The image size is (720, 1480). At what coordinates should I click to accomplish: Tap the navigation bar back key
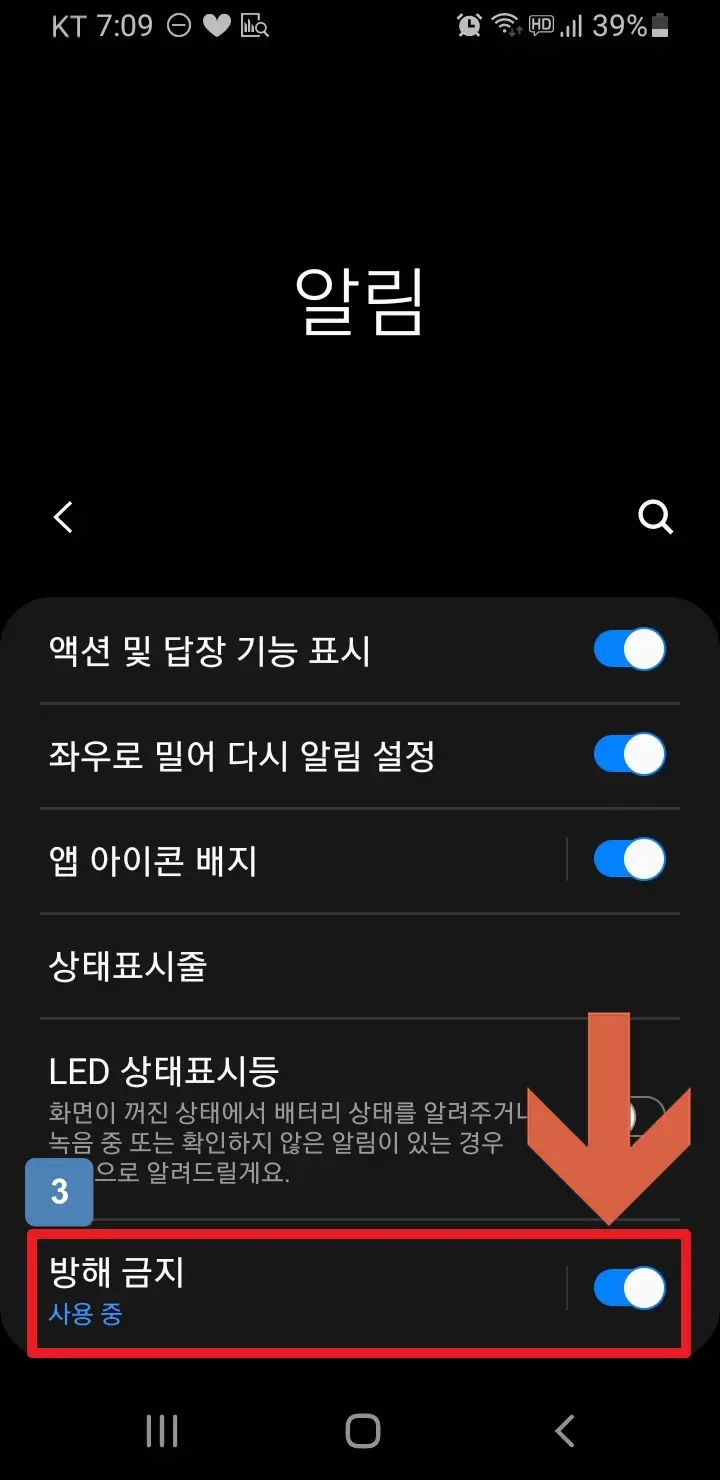(x=563, y=1430)
